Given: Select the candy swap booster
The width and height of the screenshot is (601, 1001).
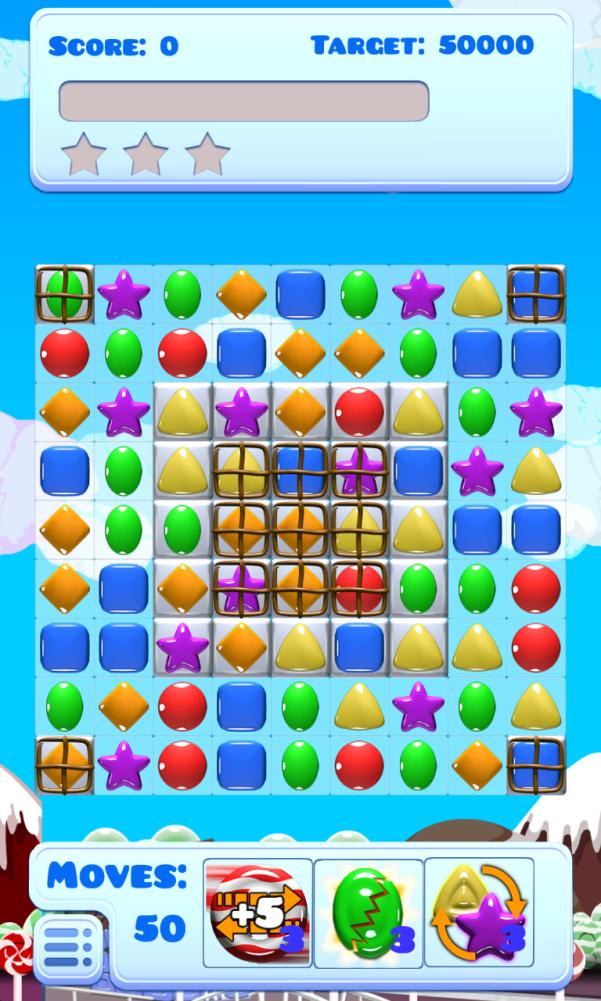Looking at the screenshot, I should [x=478, y=912].
